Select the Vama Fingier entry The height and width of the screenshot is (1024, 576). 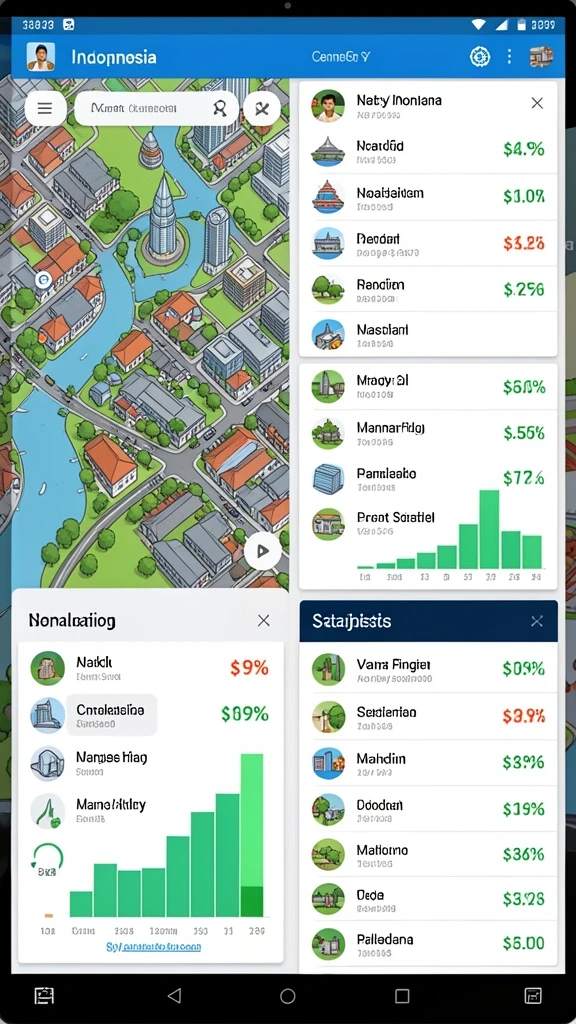(428, 669)
